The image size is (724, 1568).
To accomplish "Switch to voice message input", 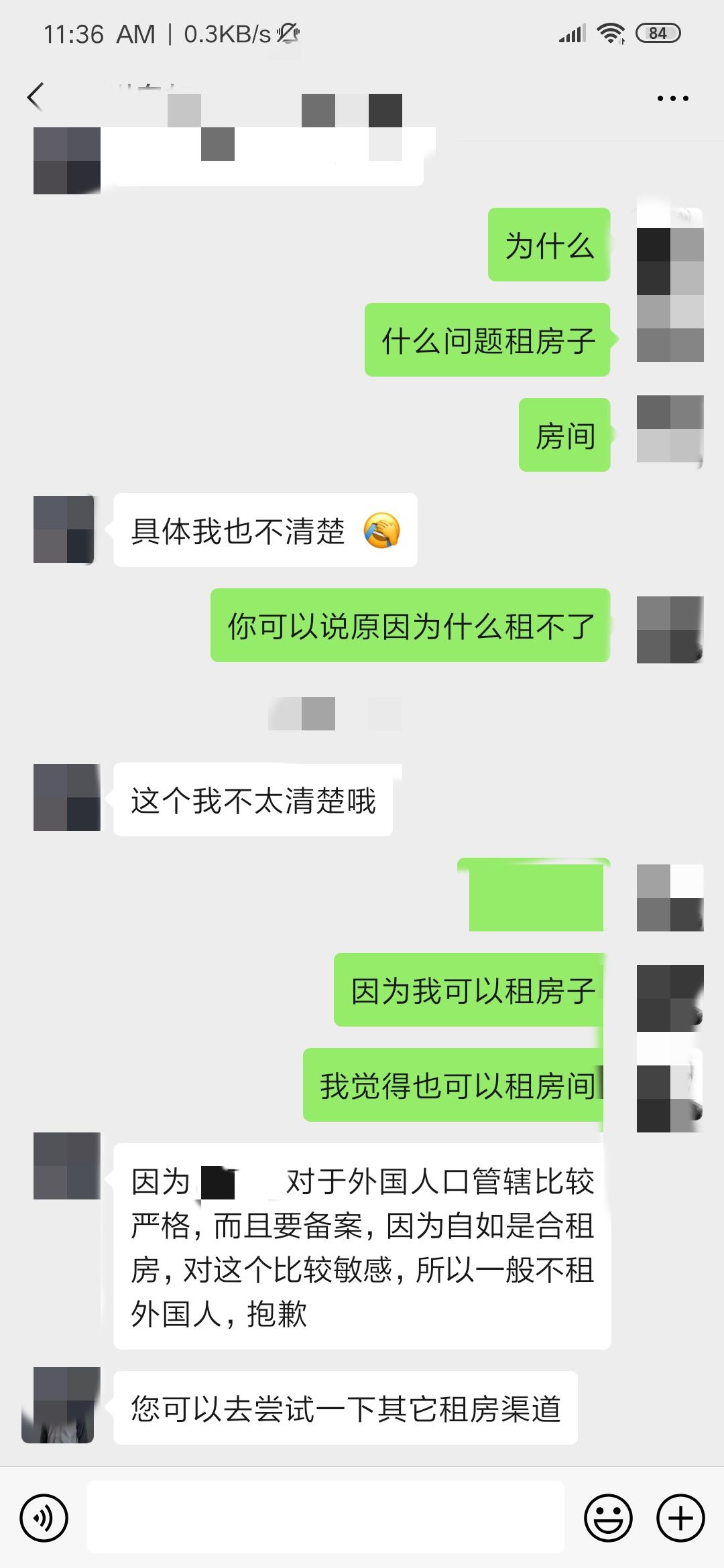I will tap(44, 1518).
